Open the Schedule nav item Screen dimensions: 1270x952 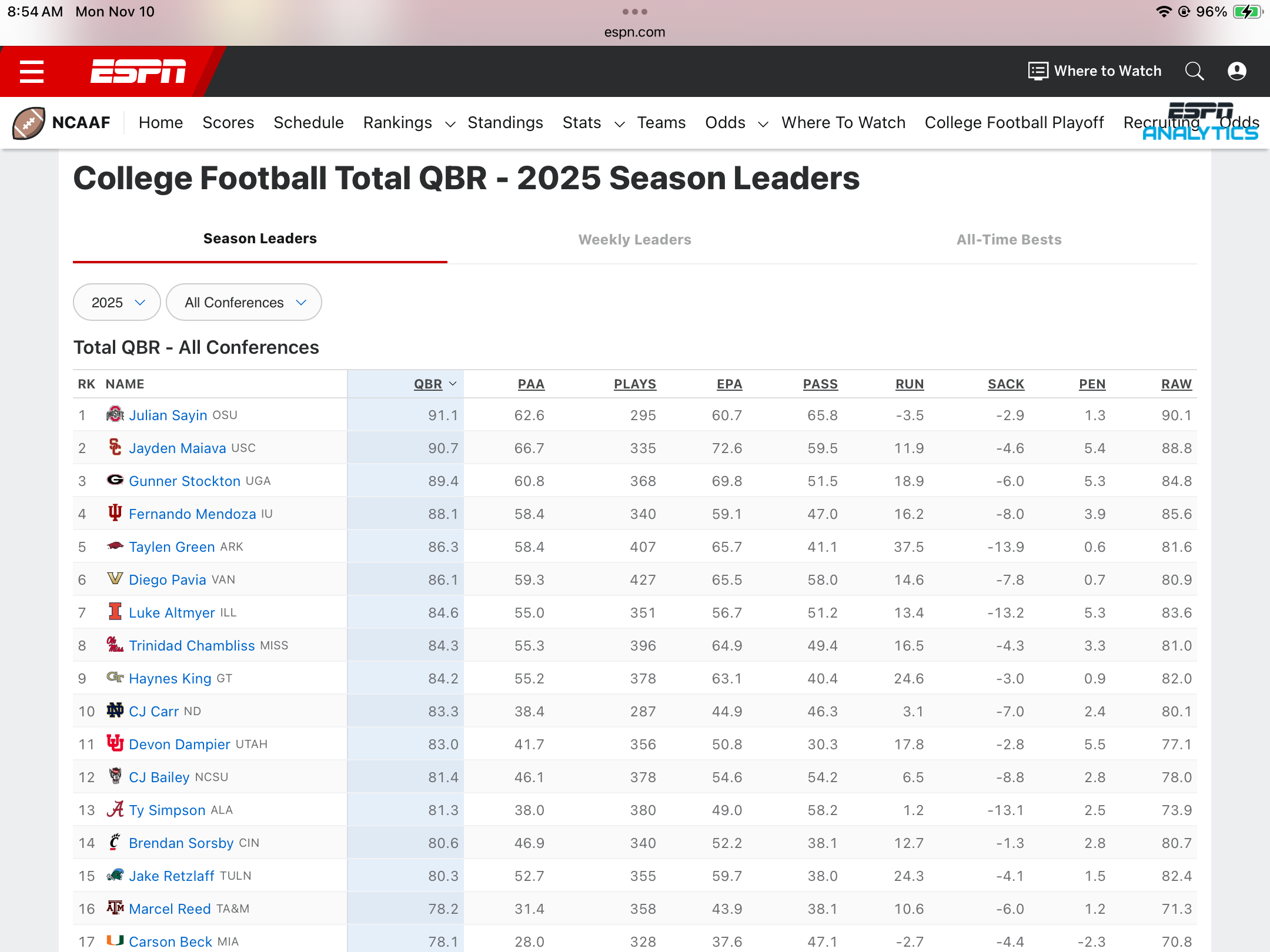[x=308, y=122]
